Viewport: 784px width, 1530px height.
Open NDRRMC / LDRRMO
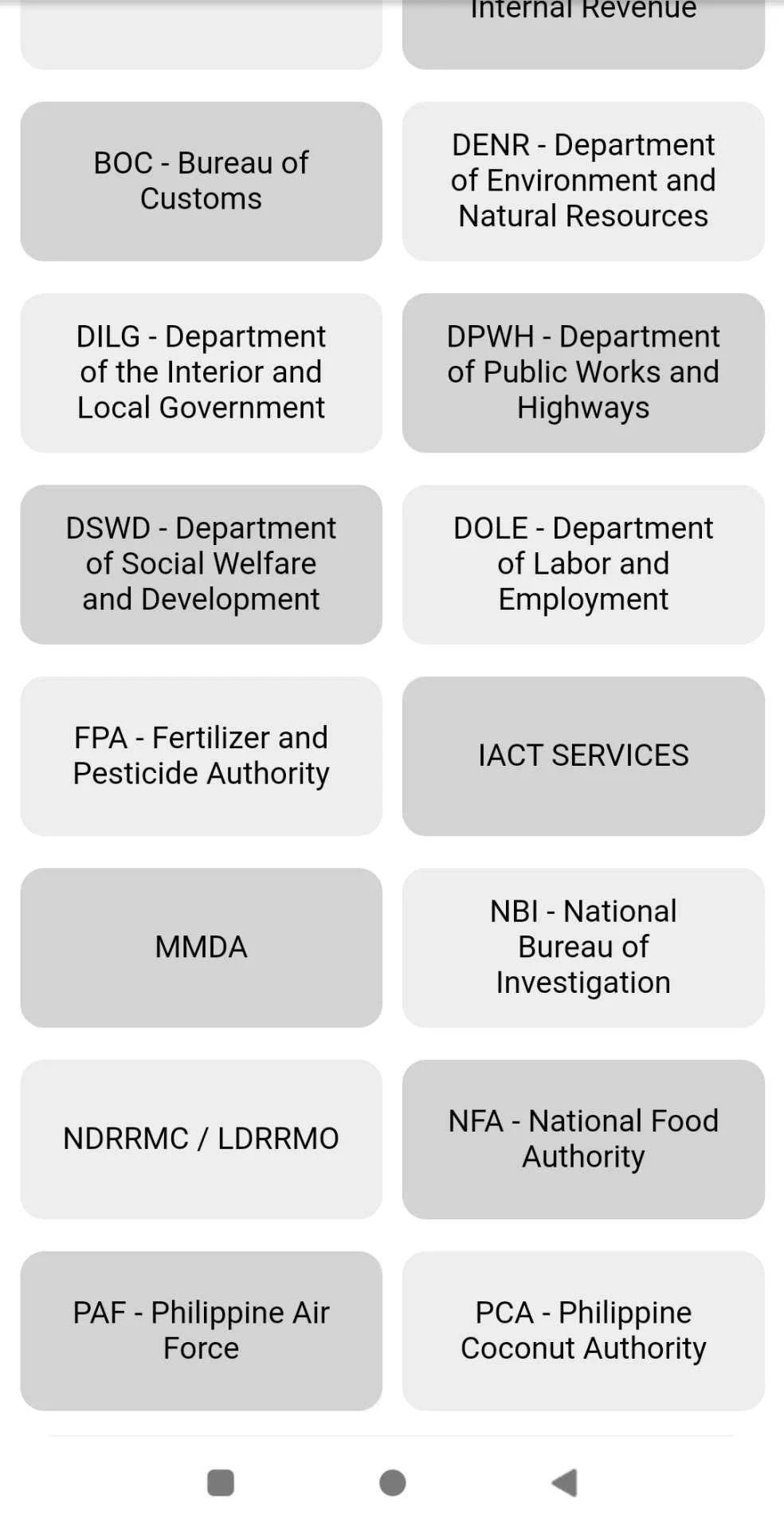201,1139
